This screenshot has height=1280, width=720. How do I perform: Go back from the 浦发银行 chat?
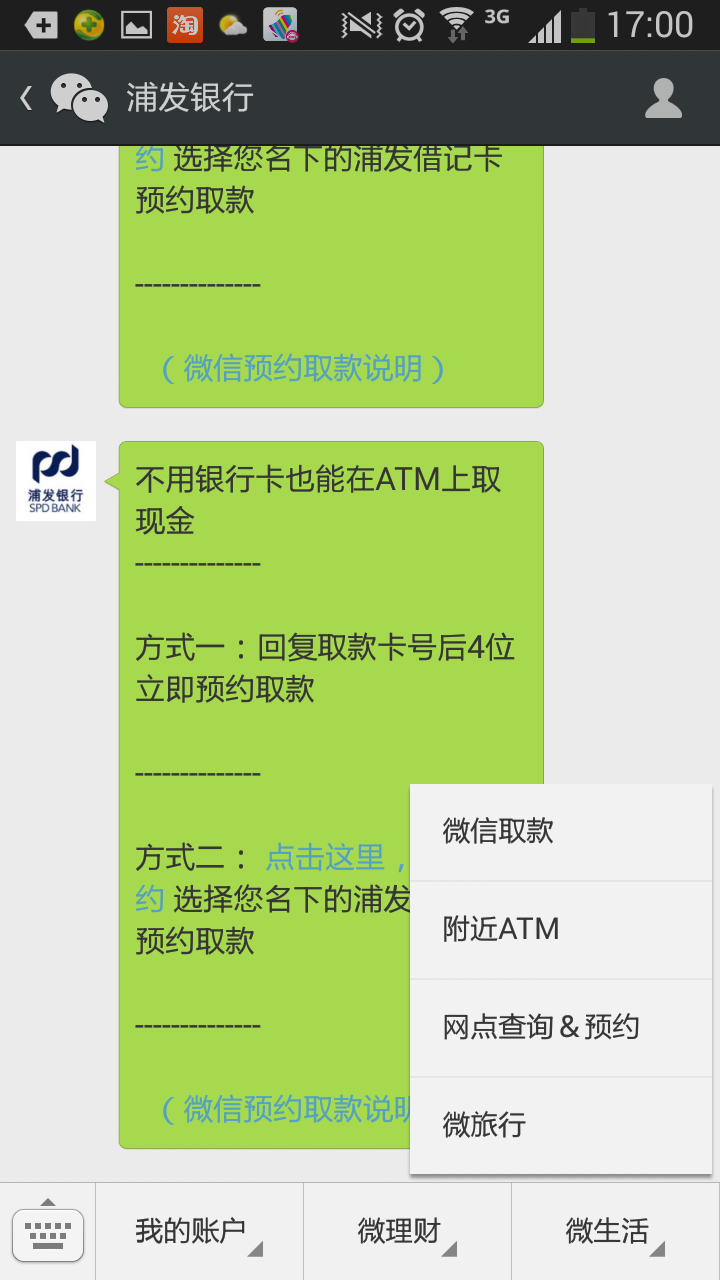(28, 98)
